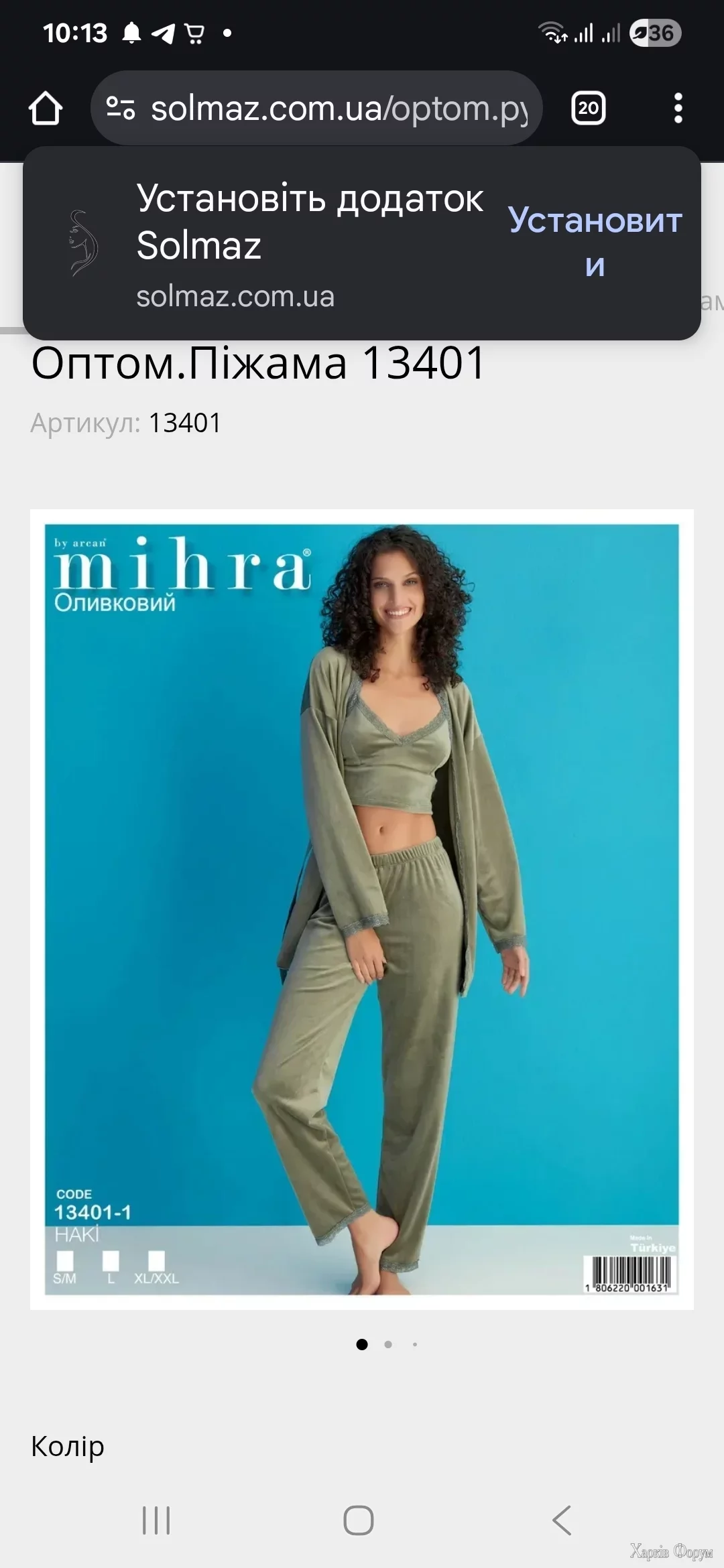The image size is (724, 1568).
Task: Go back with the system back button
Action: coord(562,1520)
